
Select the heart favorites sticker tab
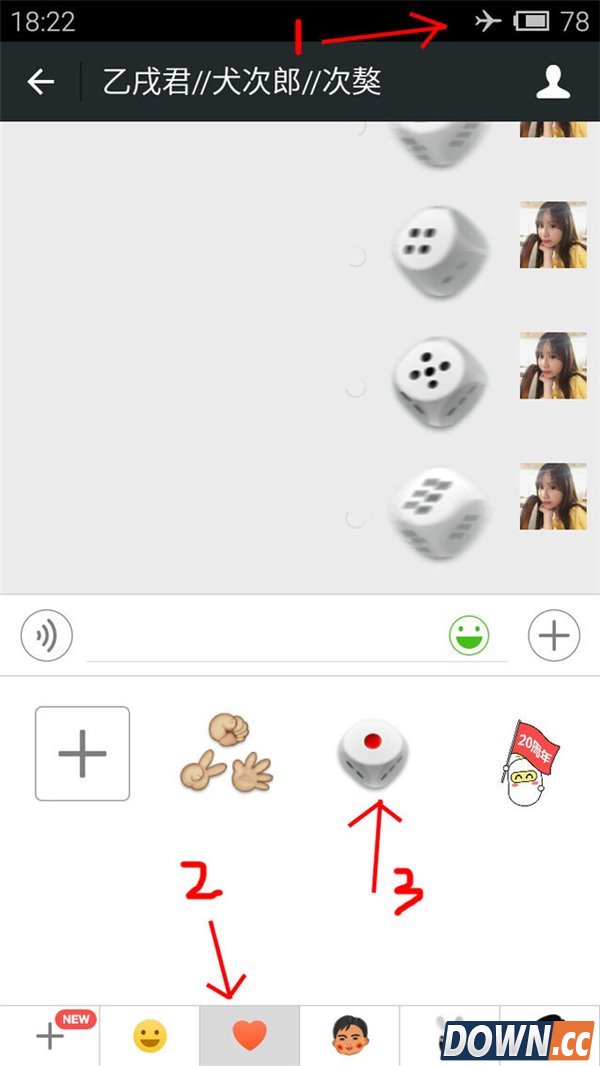pyautogui.click(x=250, y=1037)
